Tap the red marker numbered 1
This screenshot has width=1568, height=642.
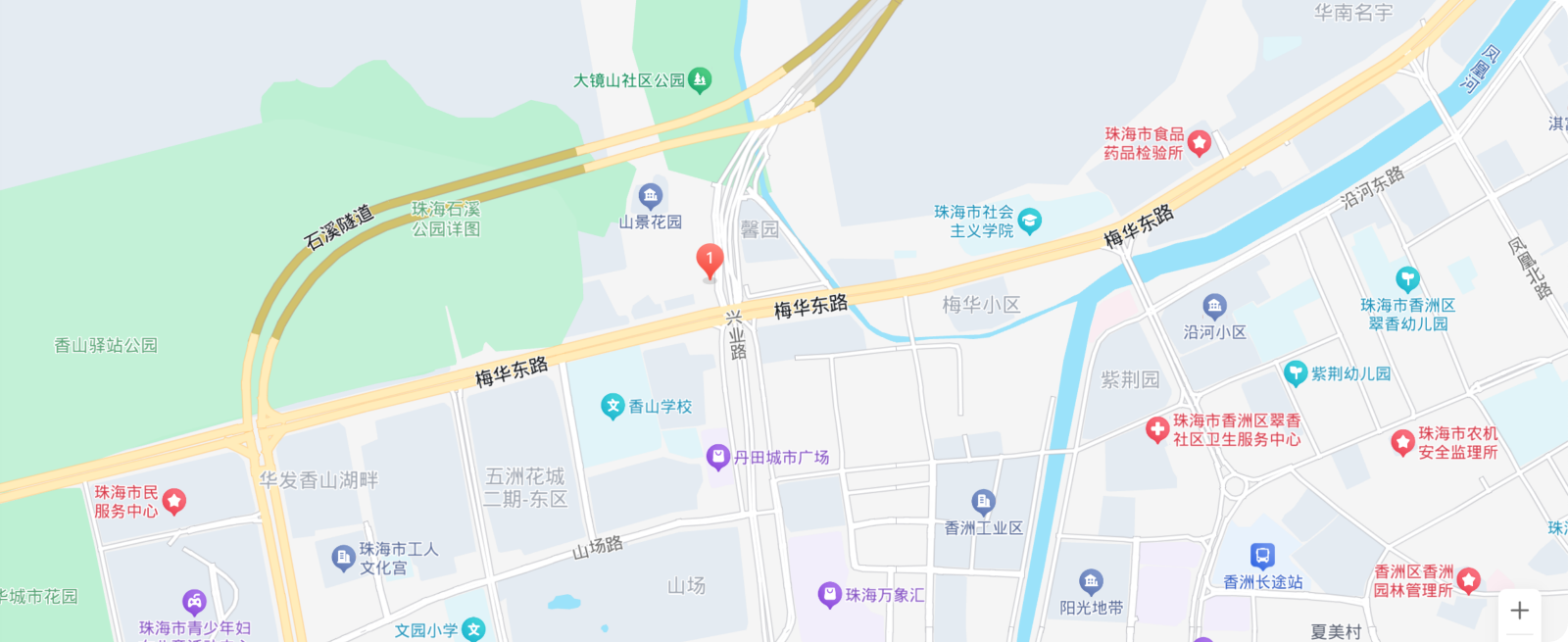710,262
